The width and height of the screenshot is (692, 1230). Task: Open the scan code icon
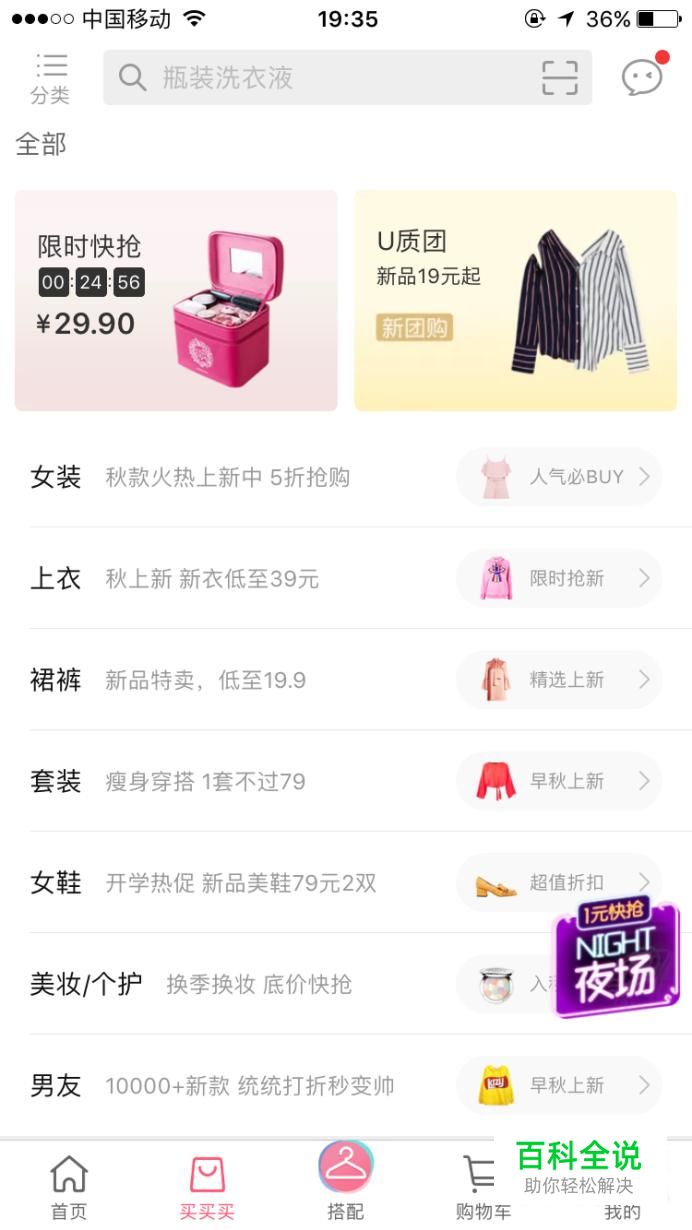click(x=560, y=78)
